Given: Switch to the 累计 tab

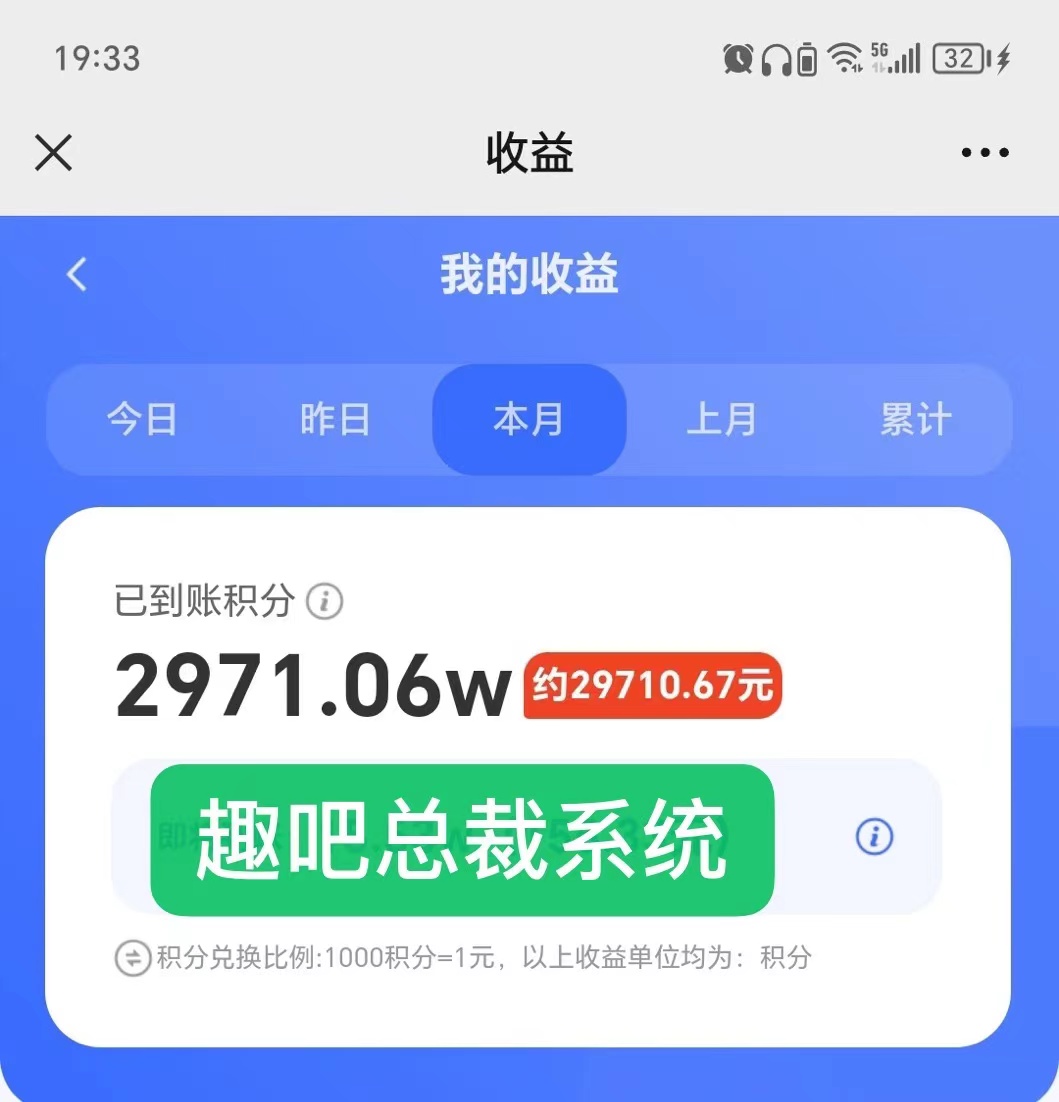Looking at the screenshot, I should click(915, 420).
